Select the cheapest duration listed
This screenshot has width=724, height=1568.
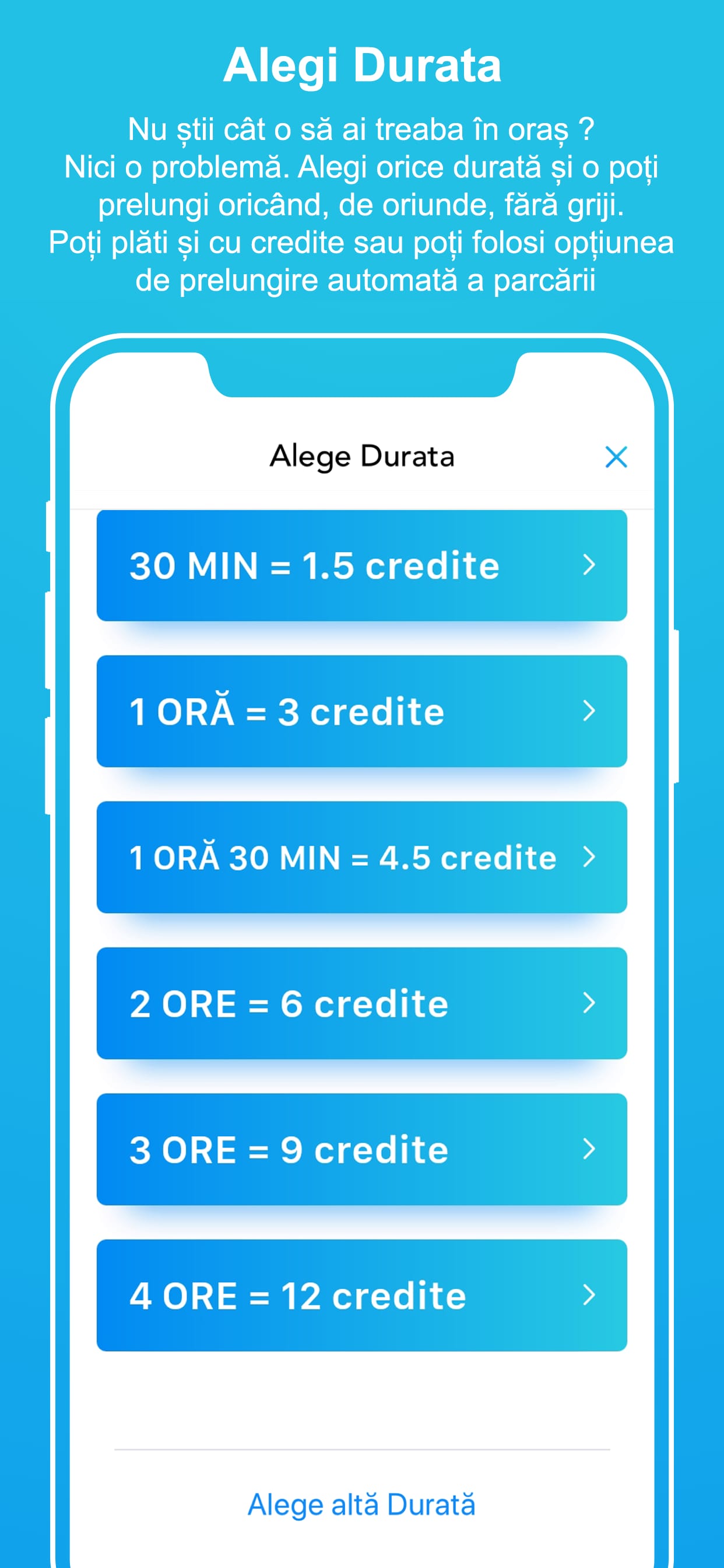coord(362,566)
